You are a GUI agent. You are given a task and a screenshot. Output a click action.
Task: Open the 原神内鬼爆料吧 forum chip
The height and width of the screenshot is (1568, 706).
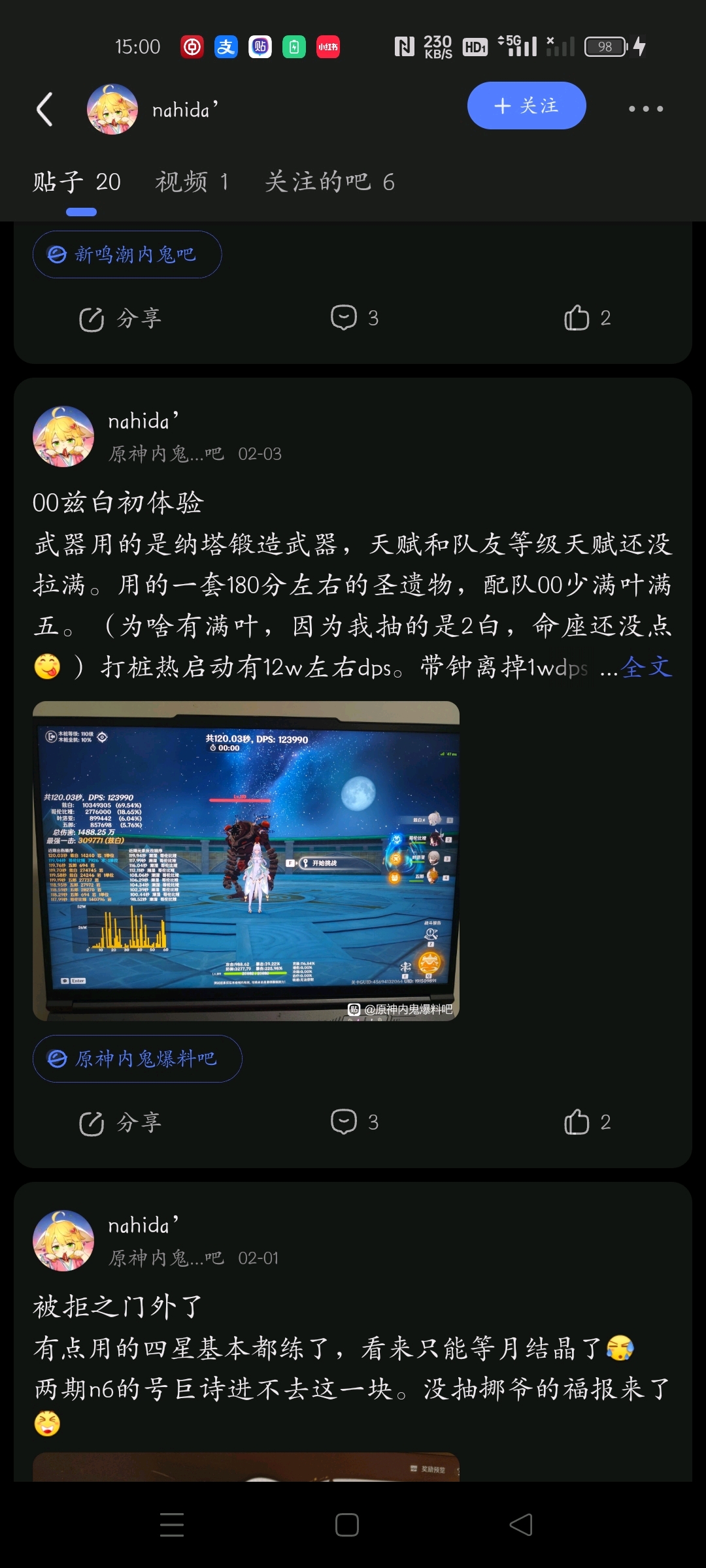[x=137, y=1058]
